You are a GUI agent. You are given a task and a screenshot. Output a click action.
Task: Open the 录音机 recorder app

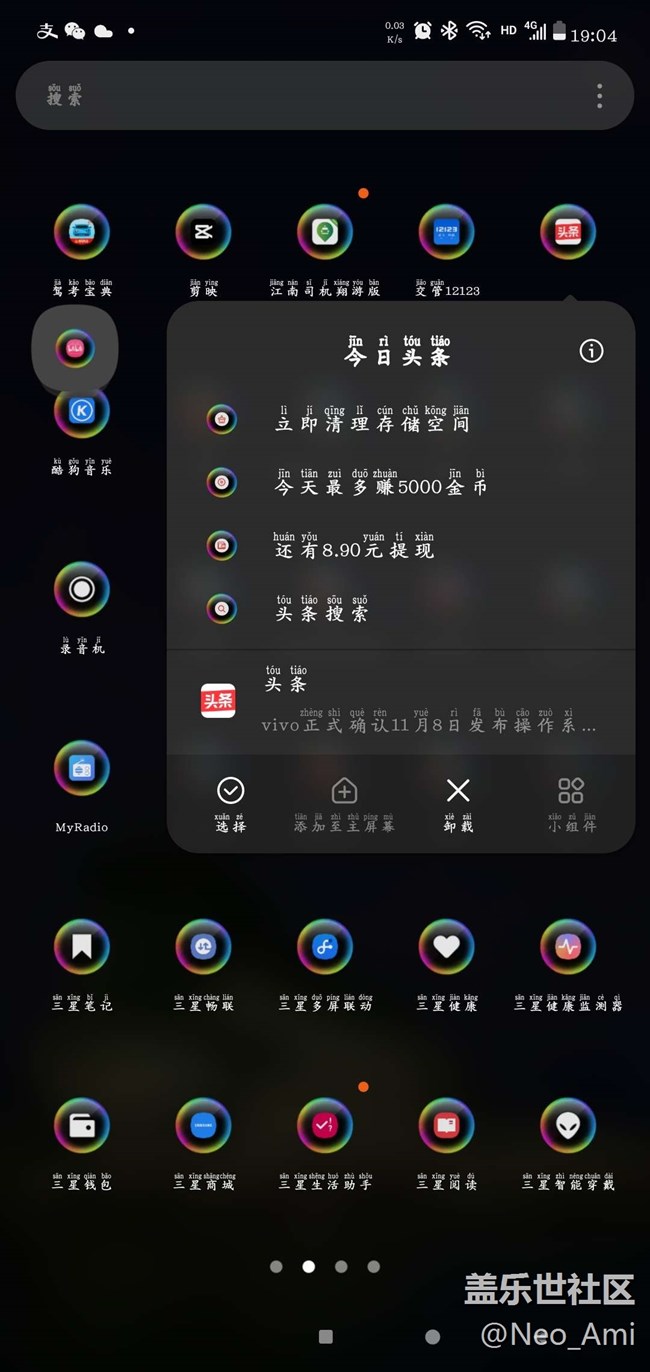tap(82, 590)
